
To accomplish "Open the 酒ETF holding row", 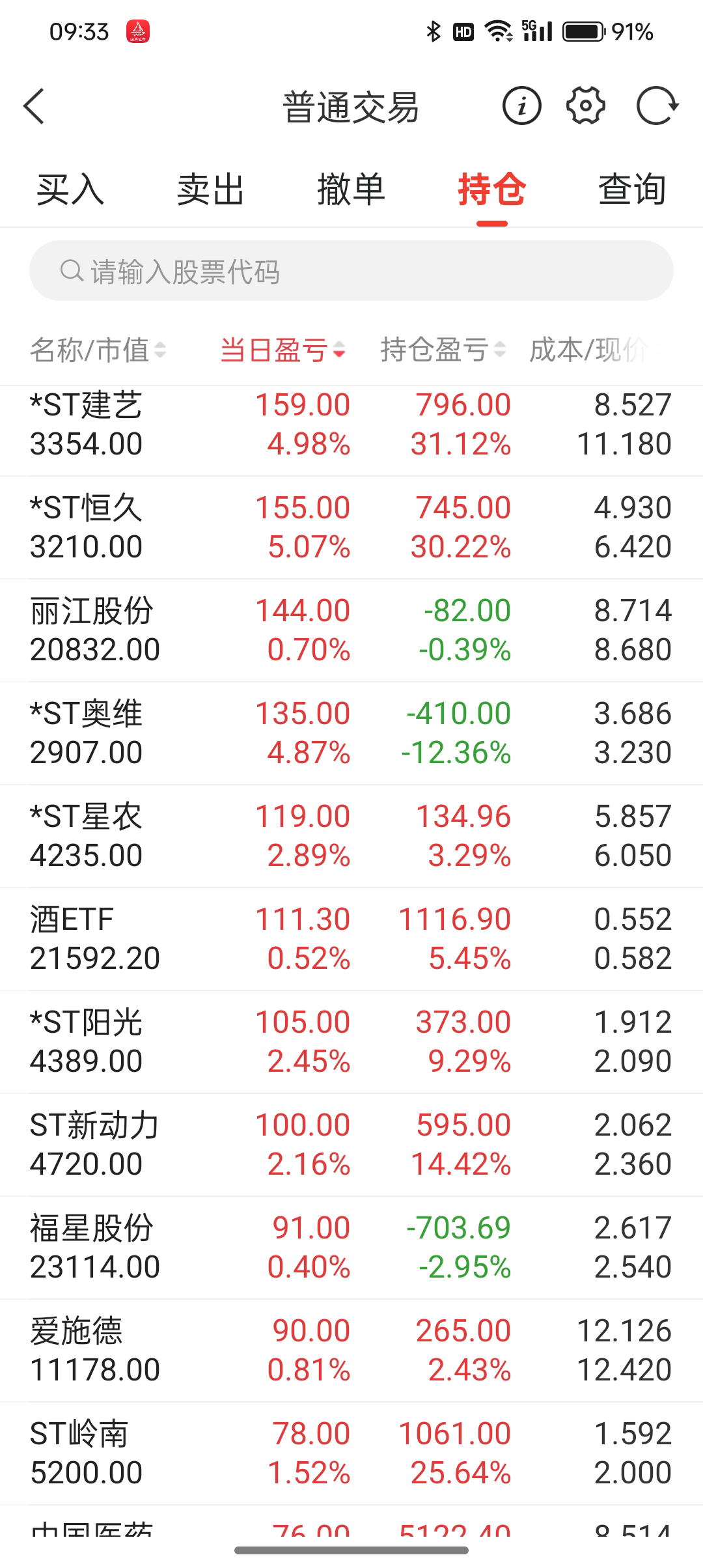I will (x=351, y=939).
